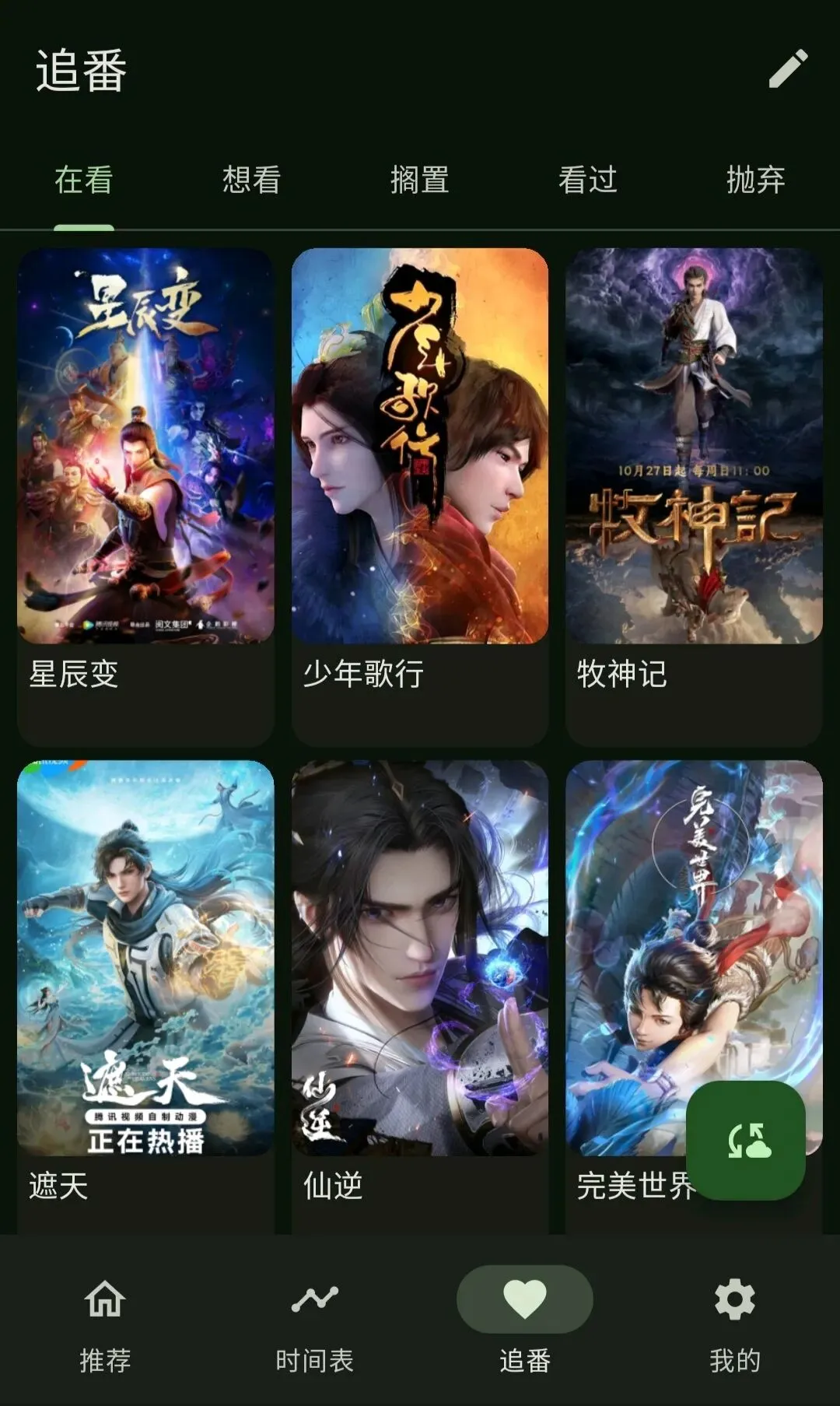Open the 少年歌行 card
The height and width of the screenshot is (1406, 840).
(x=420, y=497)
